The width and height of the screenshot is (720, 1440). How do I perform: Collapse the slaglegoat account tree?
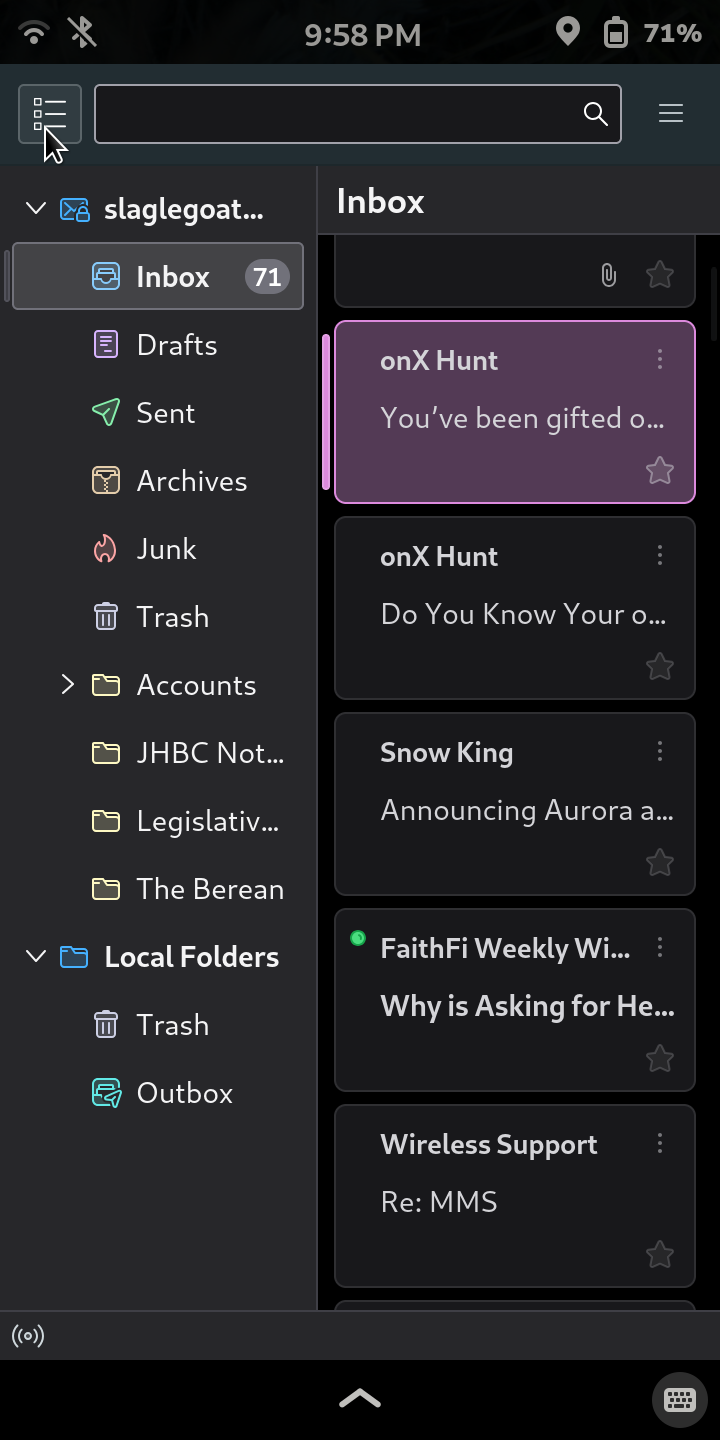pyautogui.click(x=36, y=209)
